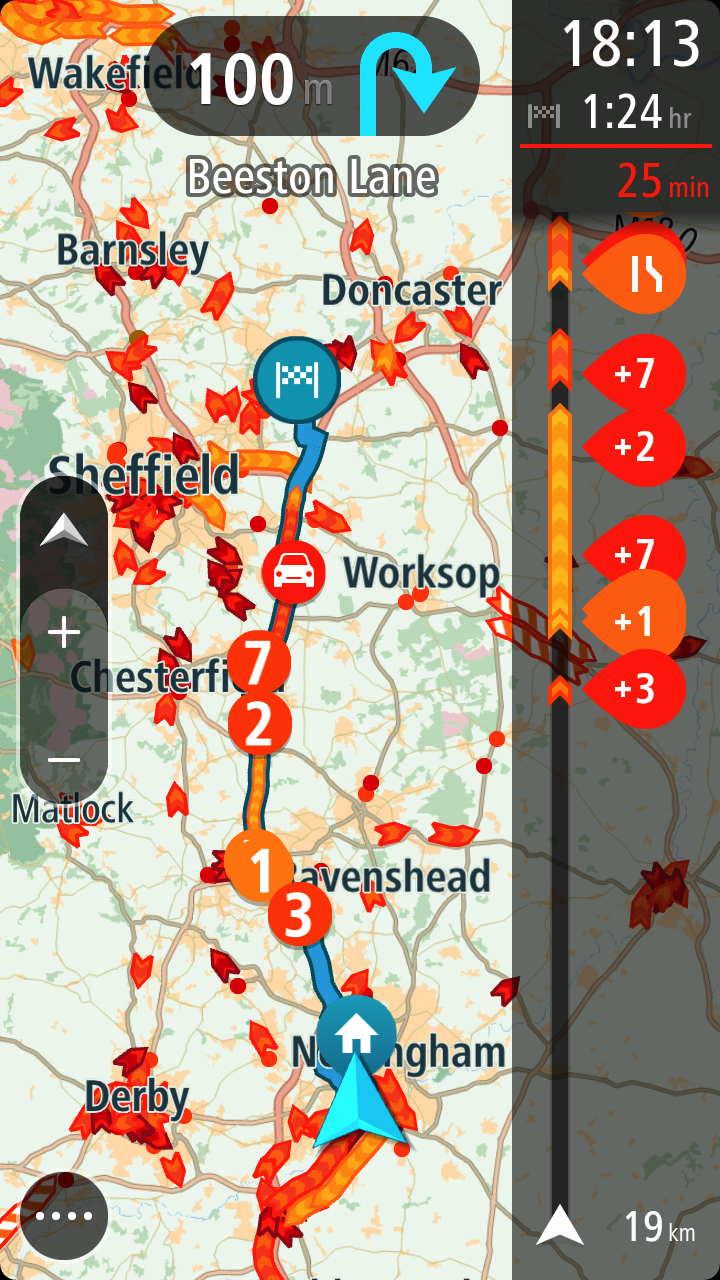The image size is (720, 1280).
Task: Open the main menu dots button
Action: coord(64,1216)
